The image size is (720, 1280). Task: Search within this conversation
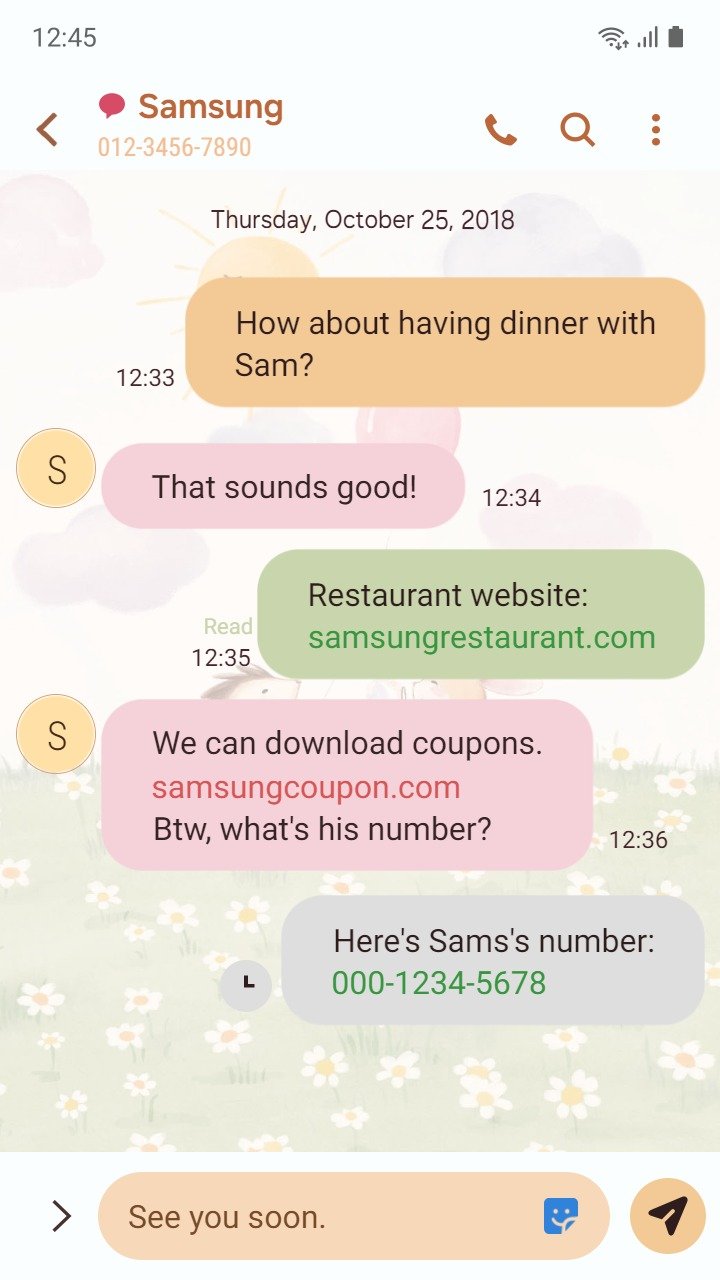(577, 129)
